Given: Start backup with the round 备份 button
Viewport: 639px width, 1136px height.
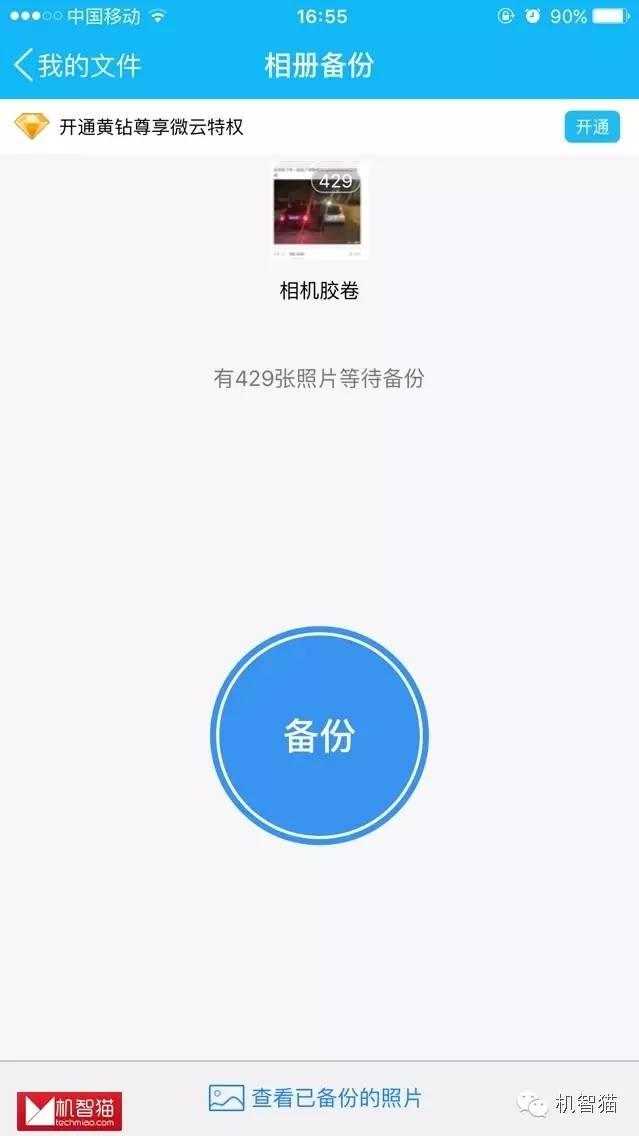Looking at the screenshot, I should click(x=319, y=735).
